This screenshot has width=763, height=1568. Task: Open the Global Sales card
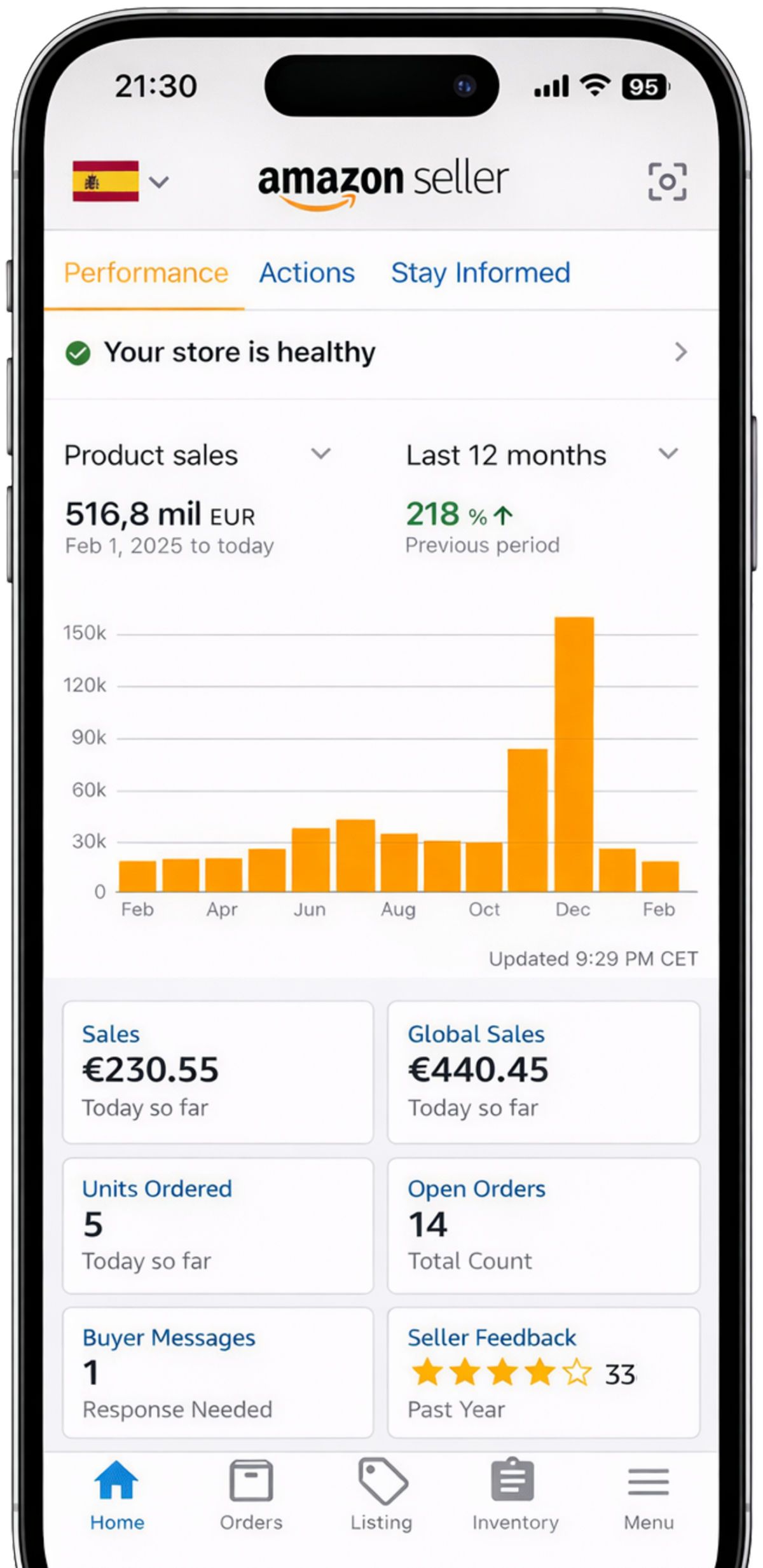[544, 1071]
